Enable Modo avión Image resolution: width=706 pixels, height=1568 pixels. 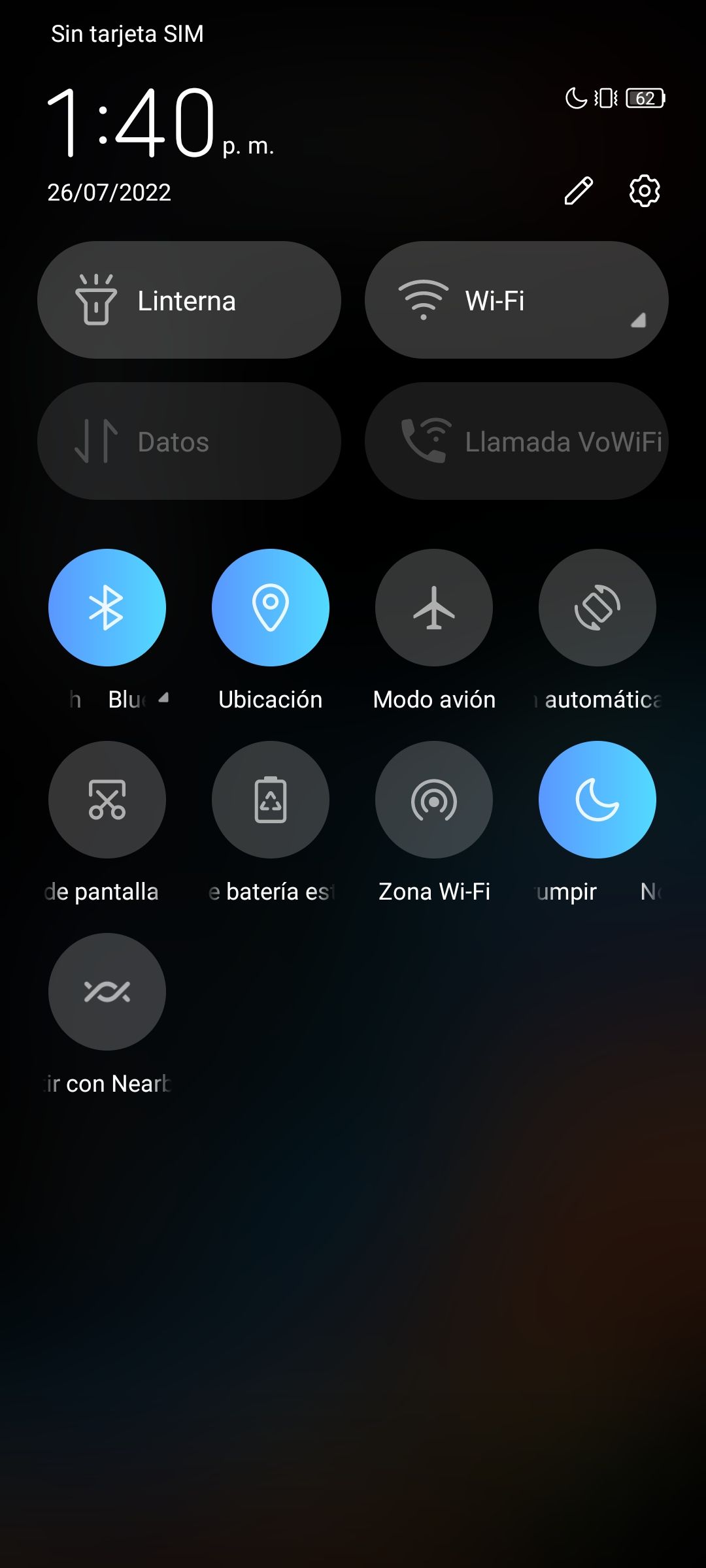click(434, 608)
